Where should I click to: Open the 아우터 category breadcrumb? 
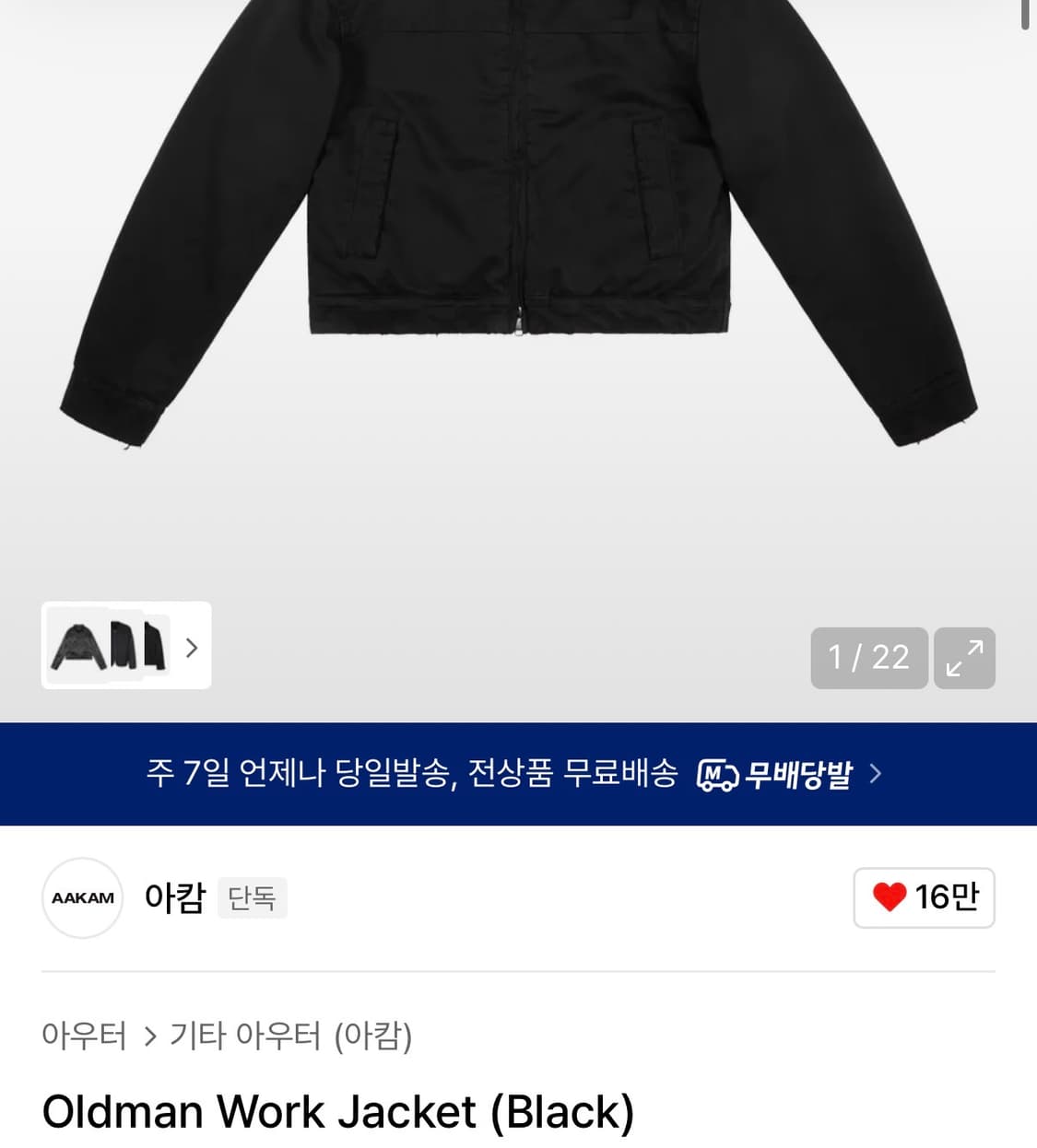[x=84, y=1037]
